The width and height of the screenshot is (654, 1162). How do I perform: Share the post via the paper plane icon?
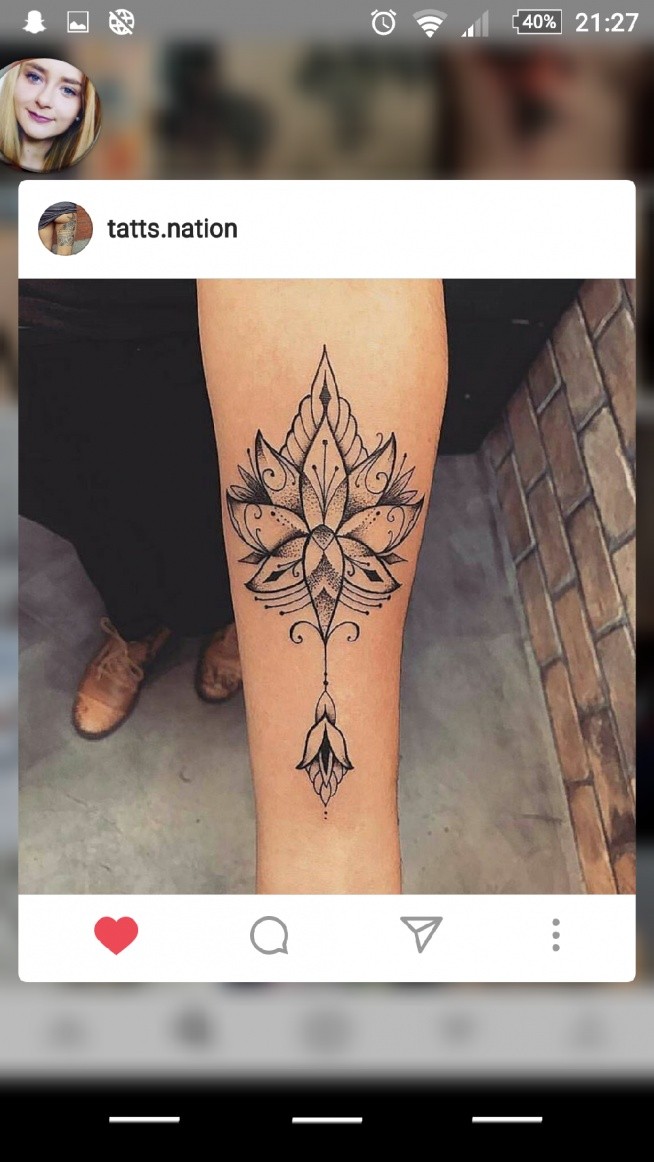[x=421, y=934]
